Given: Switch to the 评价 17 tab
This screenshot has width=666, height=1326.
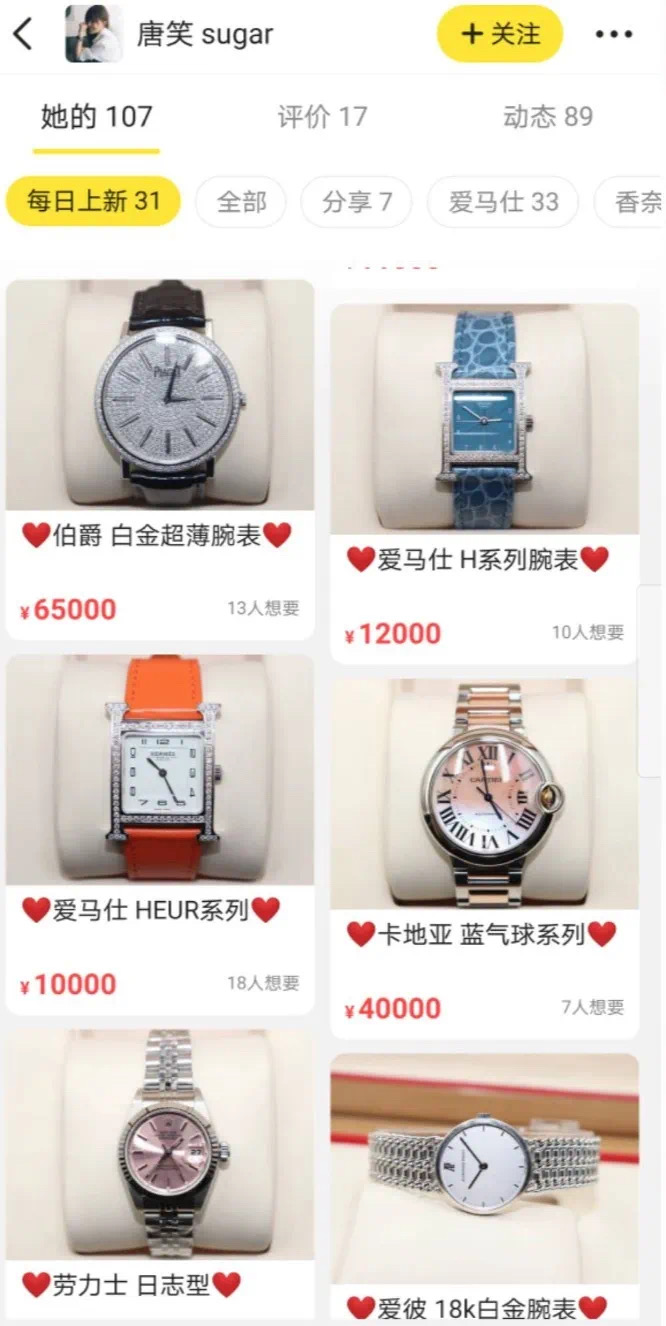Looking at the screenshot, I should tap(322, 117).
